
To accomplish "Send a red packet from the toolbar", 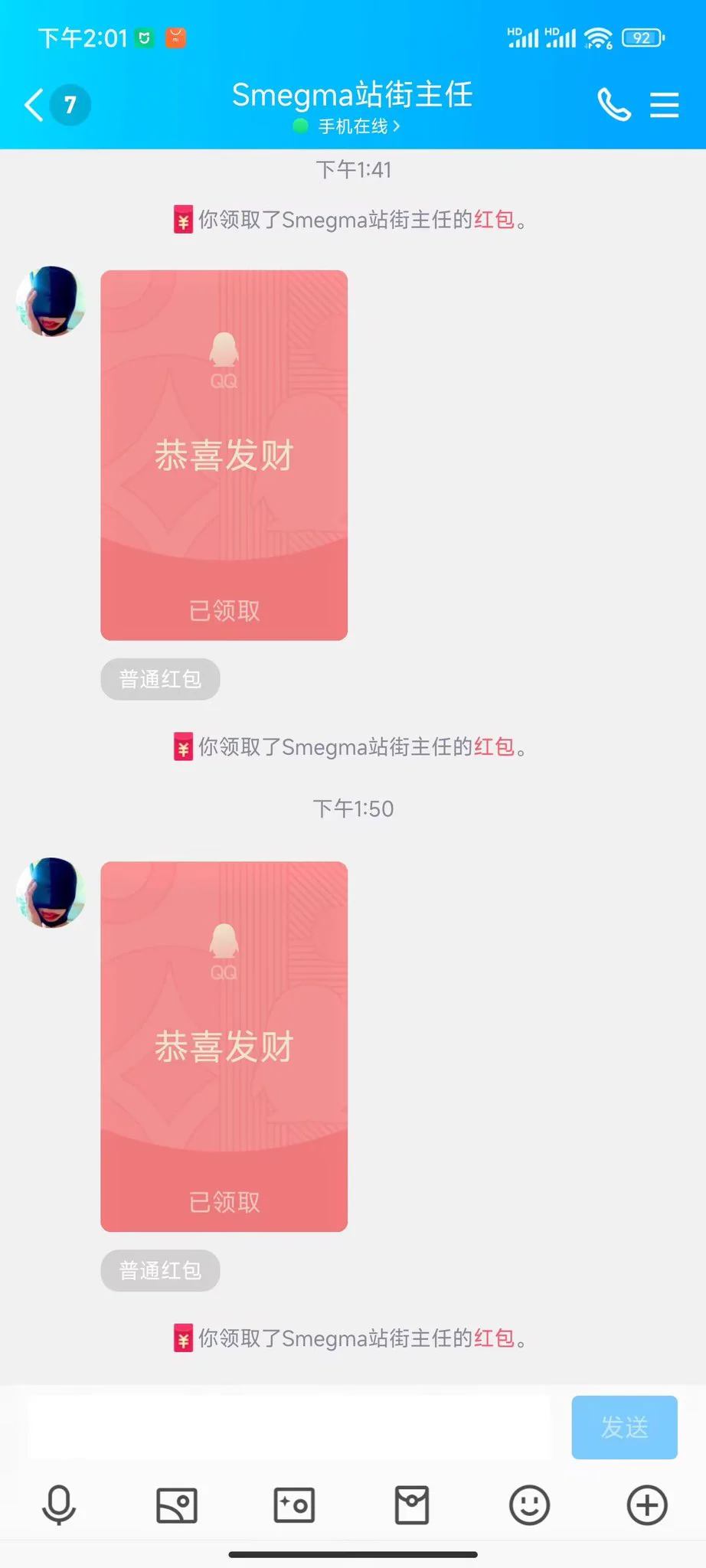I will click(412, 1505).
